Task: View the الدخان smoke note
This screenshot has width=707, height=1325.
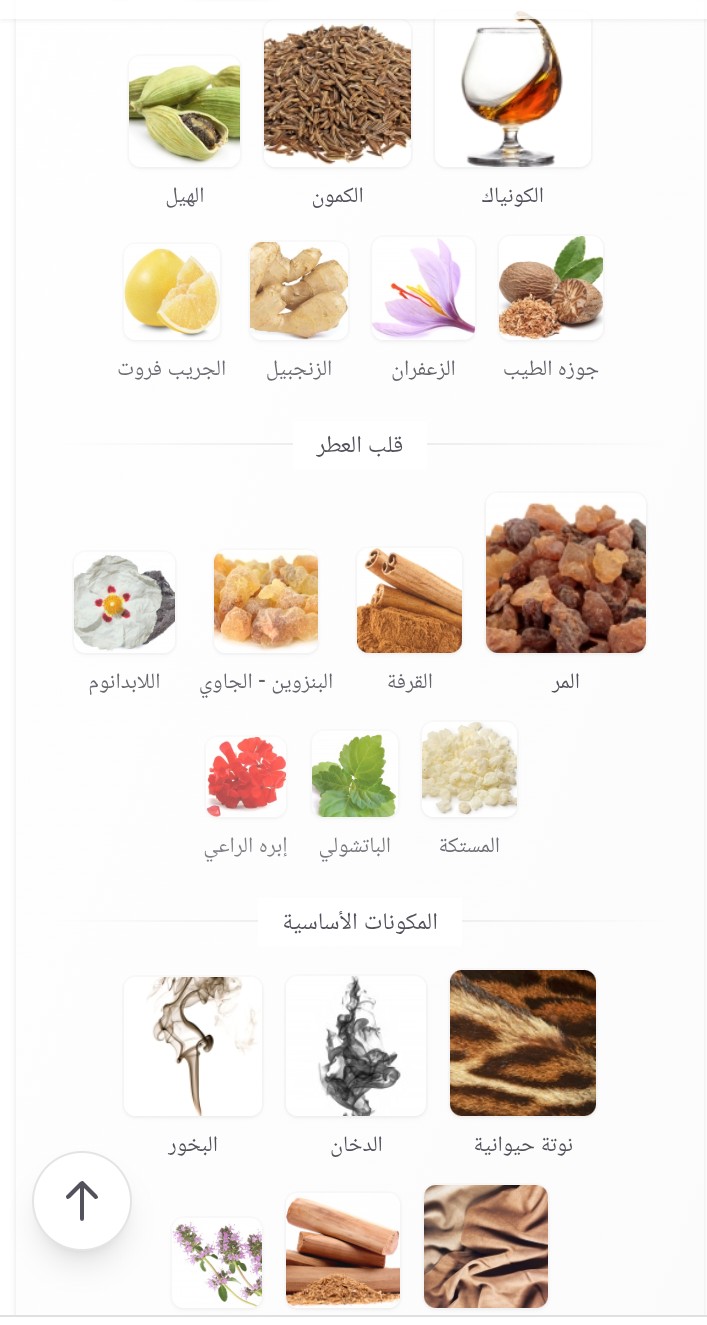Action: coord(356,1046)
